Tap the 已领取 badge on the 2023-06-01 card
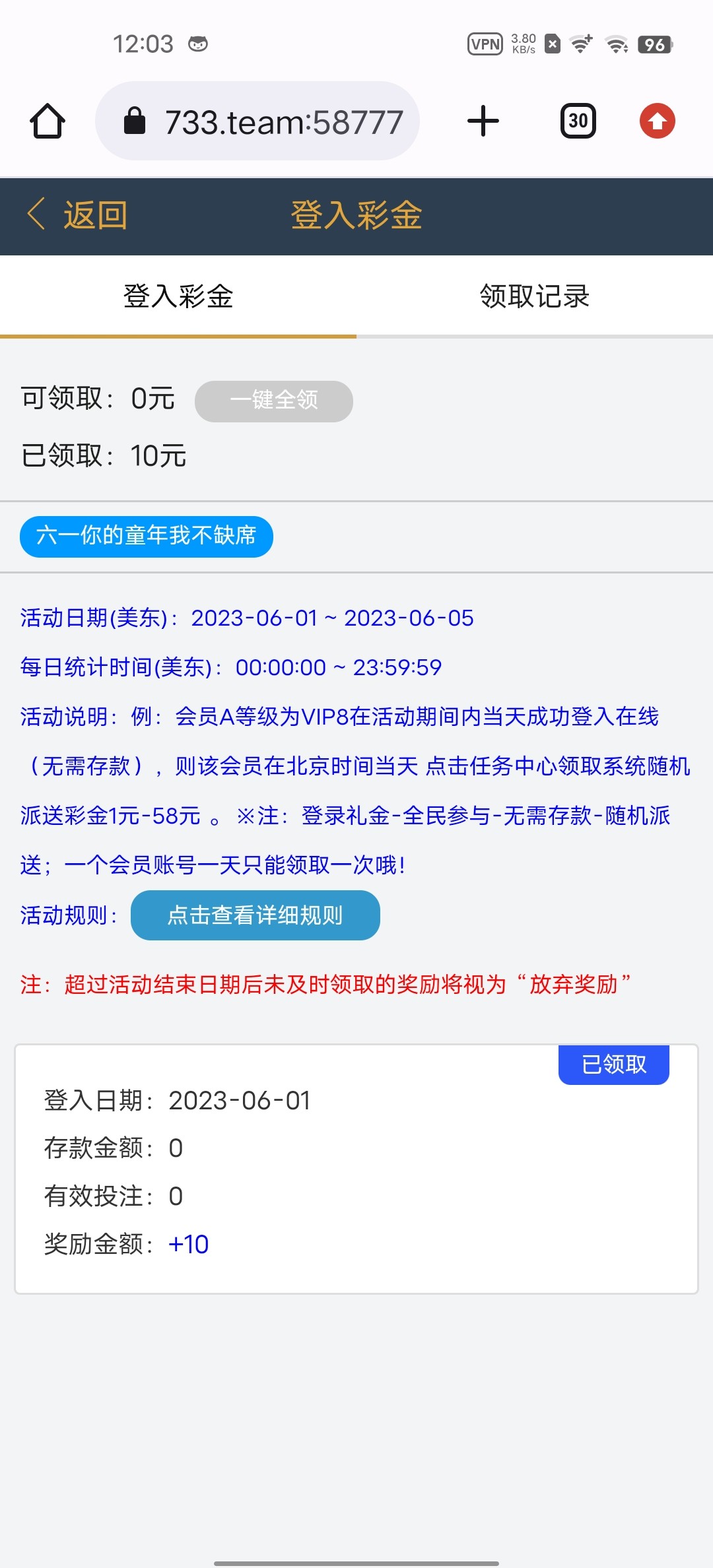Image resolution: width=713 pixels, height=1568 pixels. coord(613,1064)
